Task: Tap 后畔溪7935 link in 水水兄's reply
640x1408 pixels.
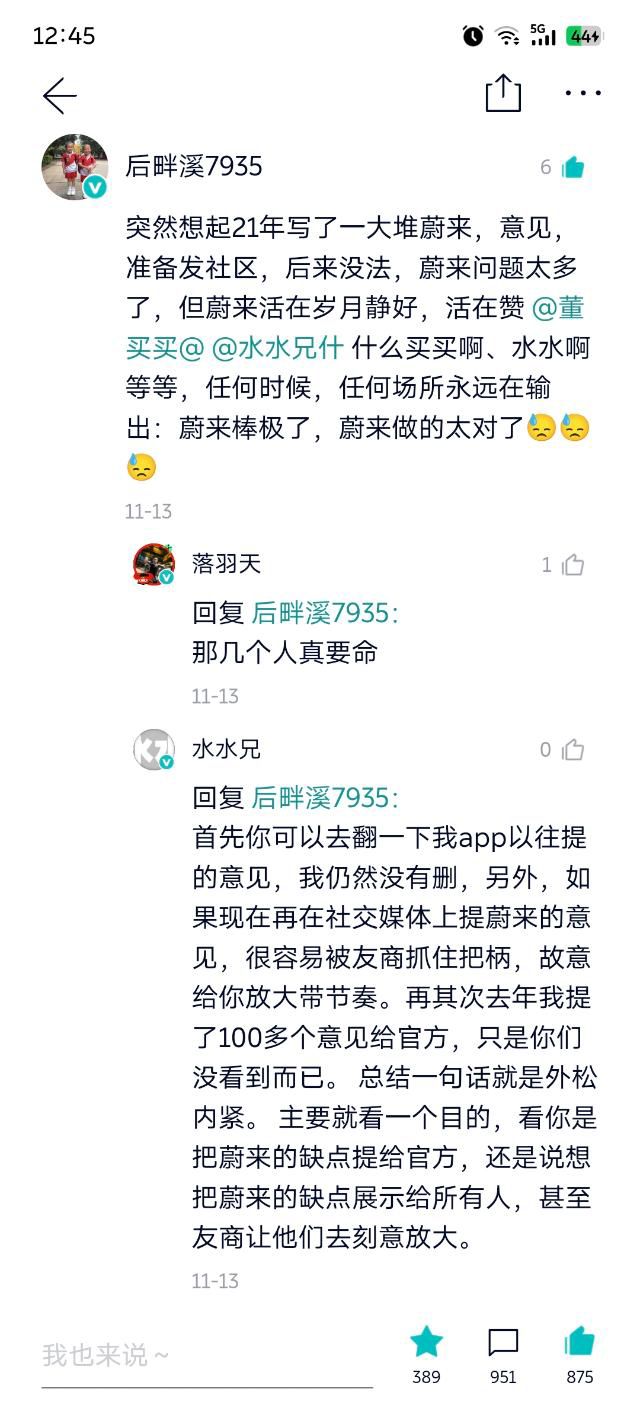Action: (x=324, y=798)
